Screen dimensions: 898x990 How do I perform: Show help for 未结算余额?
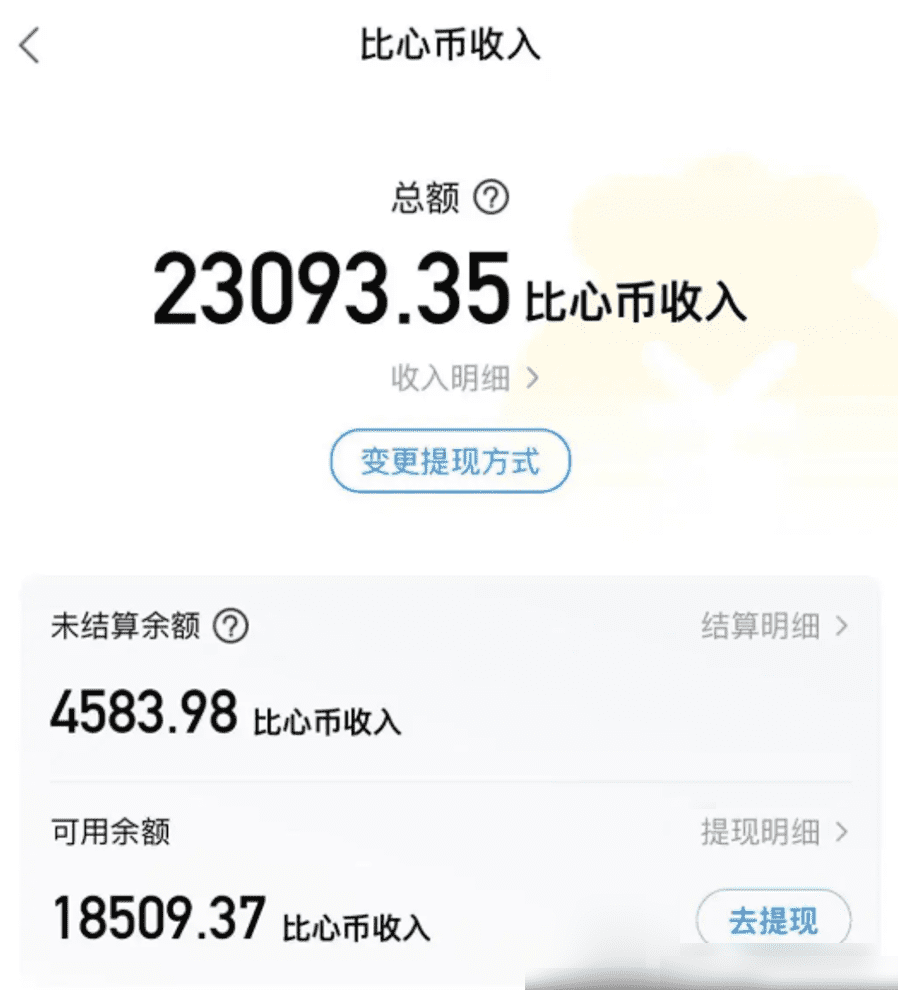point(231,627)
